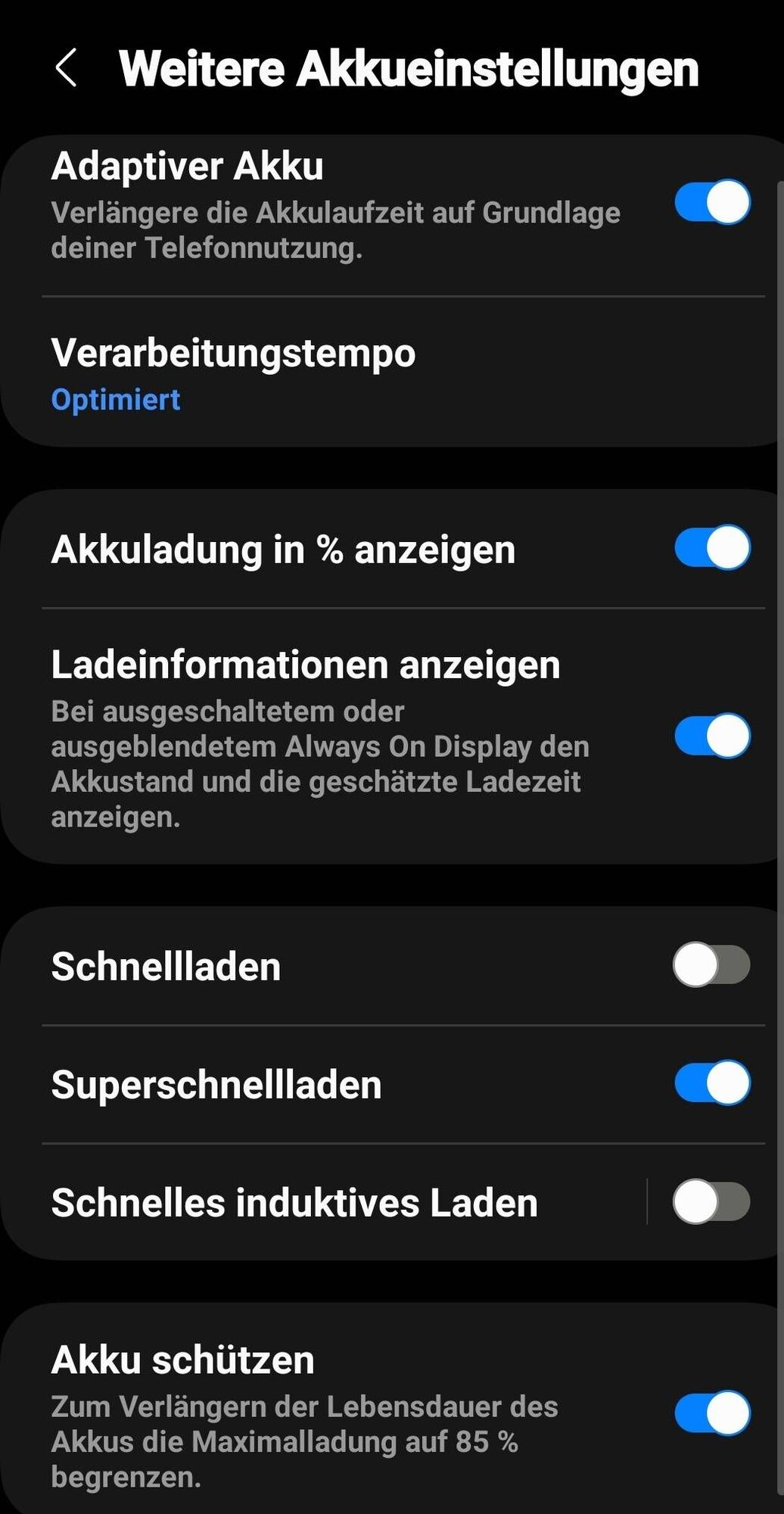
Task: Disable the Adaptiver Akku switch
Action: point(711,202)
